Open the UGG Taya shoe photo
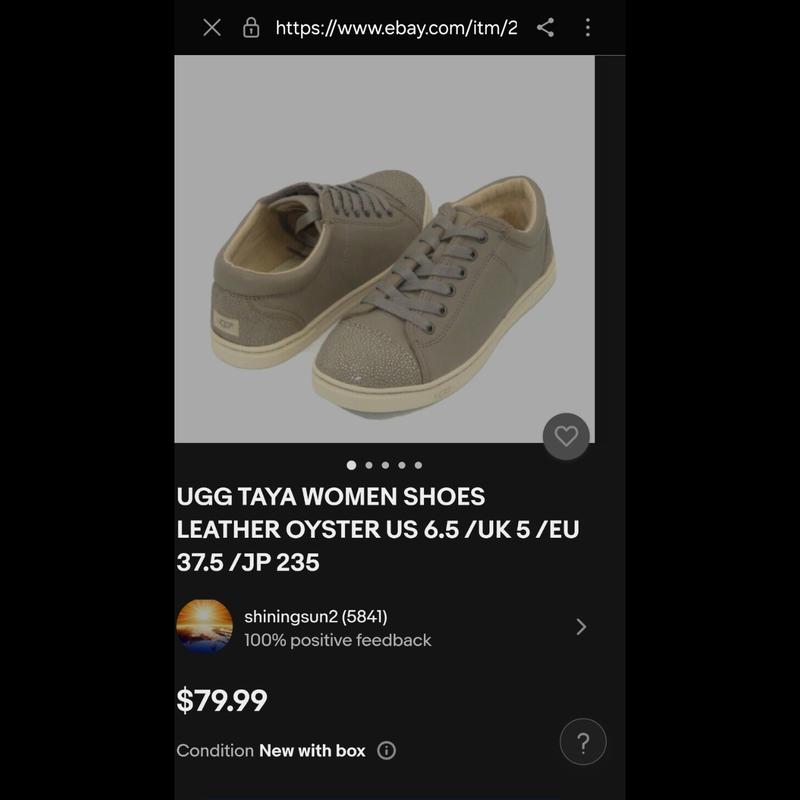The width and height of the screenshot is (800, 800). pos(384,248)
